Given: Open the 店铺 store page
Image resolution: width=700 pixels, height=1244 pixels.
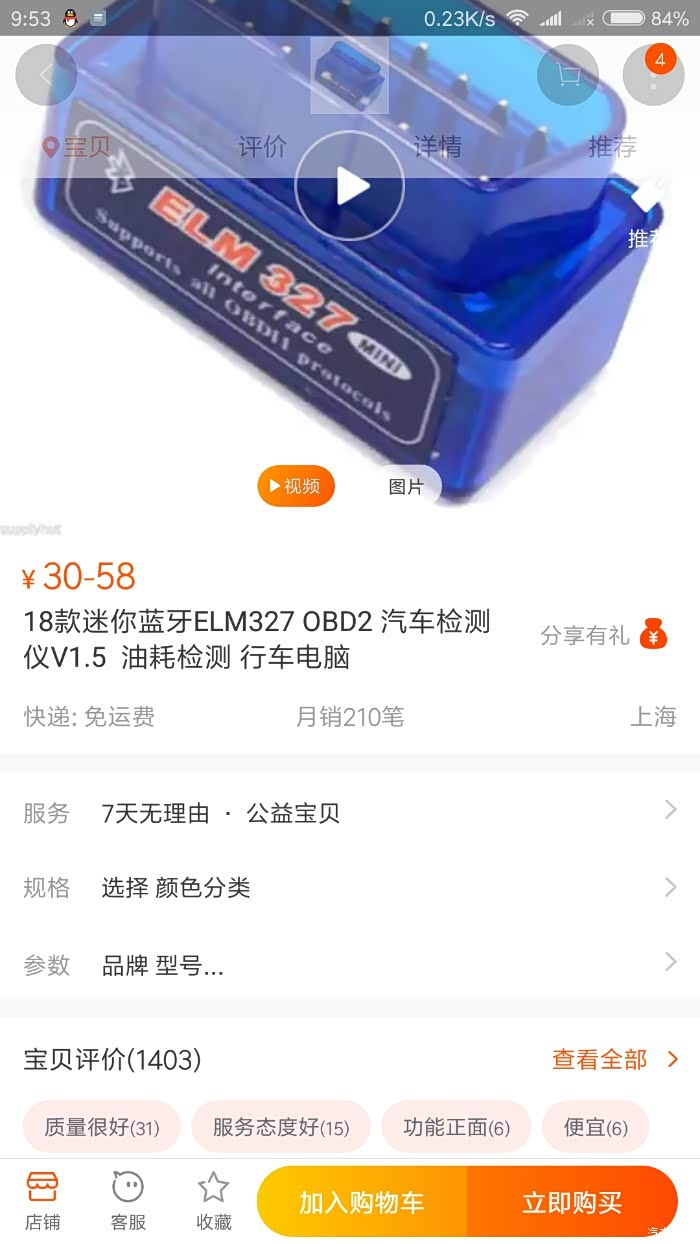Looking at the screenshot, I should pyautogui.click(x=43, y=1200).
